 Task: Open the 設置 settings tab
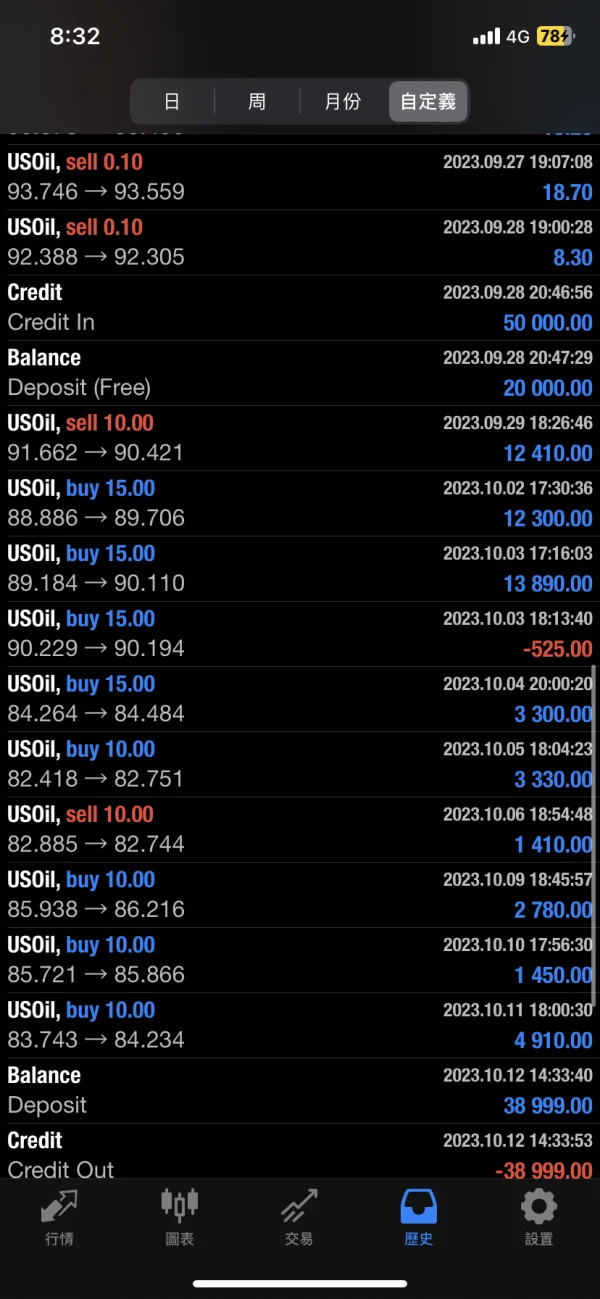(x=538, y=1216)
